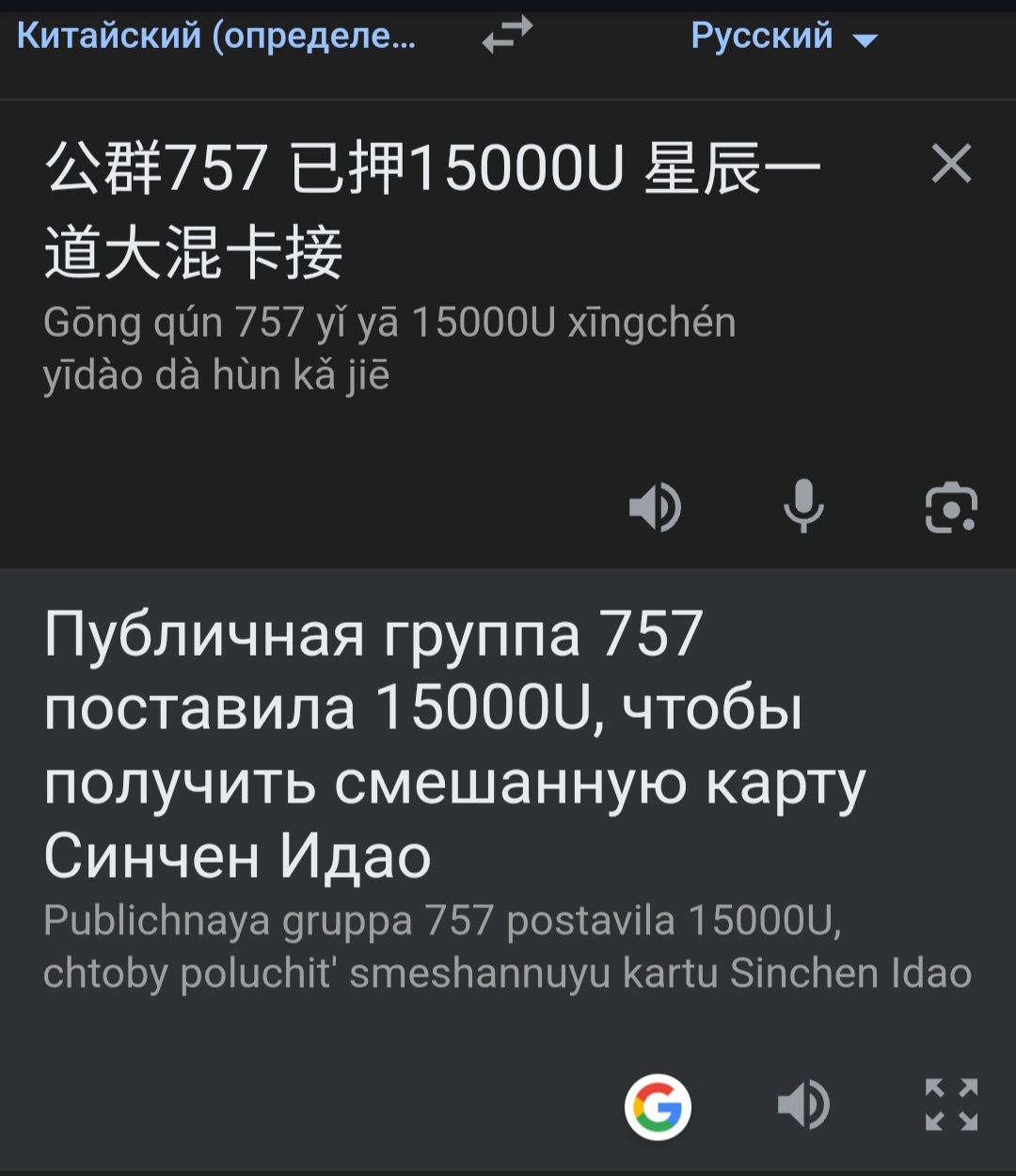Edit the Chinese source text field
Image resolution: width=1016 pixels, height=1176 pixels.
(x=433, y=212)
